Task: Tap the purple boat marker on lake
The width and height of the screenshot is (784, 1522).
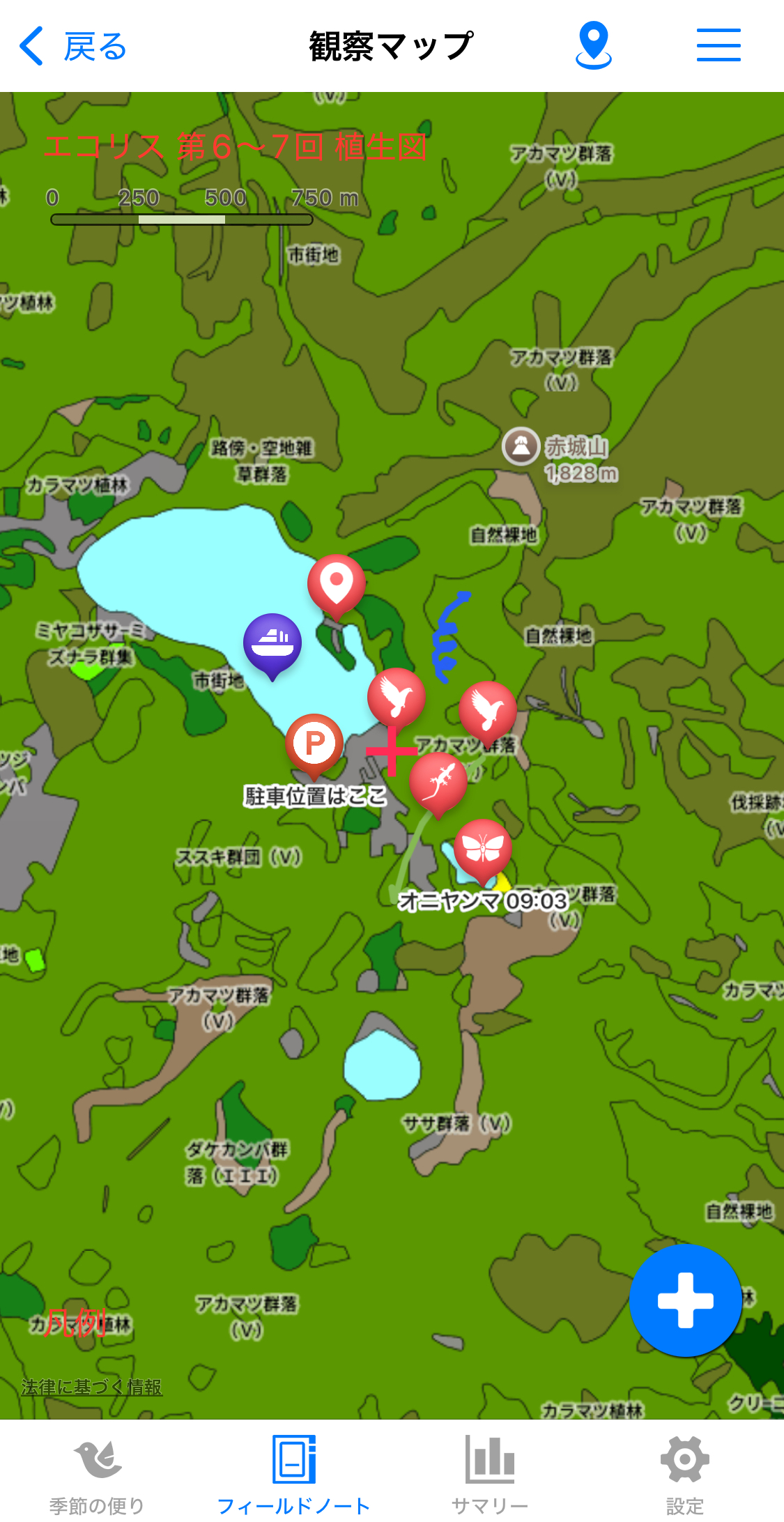Action: [x=272, y=643]
